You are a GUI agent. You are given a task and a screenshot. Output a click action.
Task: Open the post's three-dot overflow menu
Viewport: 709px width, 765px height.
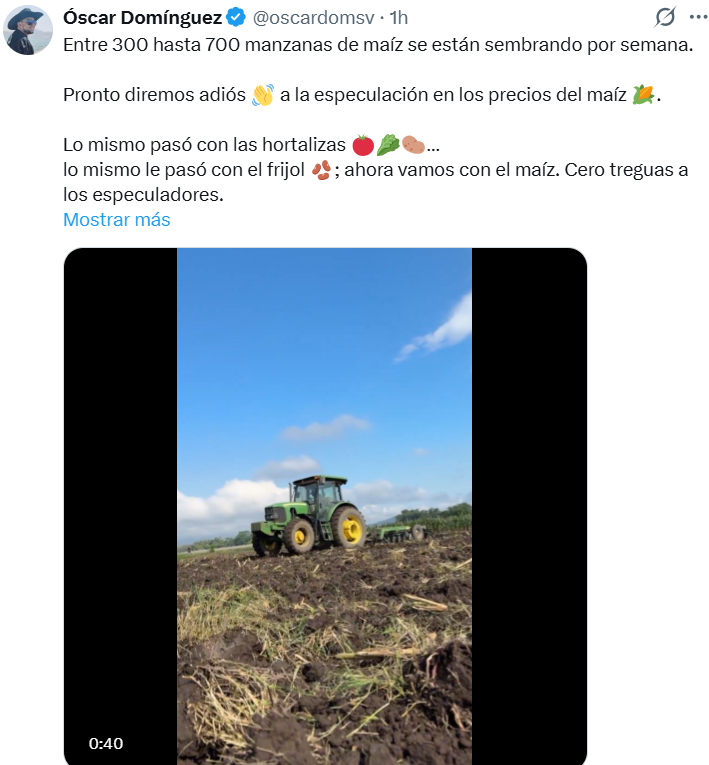pos(698,17)
